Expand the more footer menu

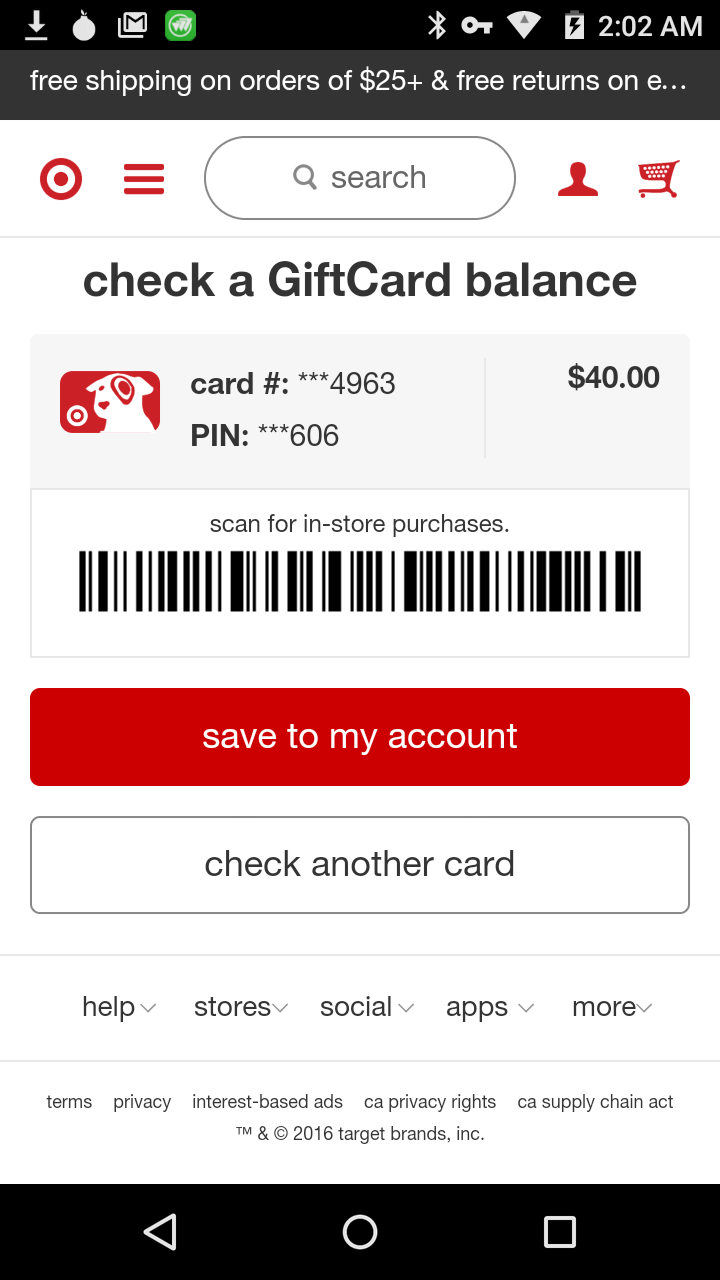612,1007
